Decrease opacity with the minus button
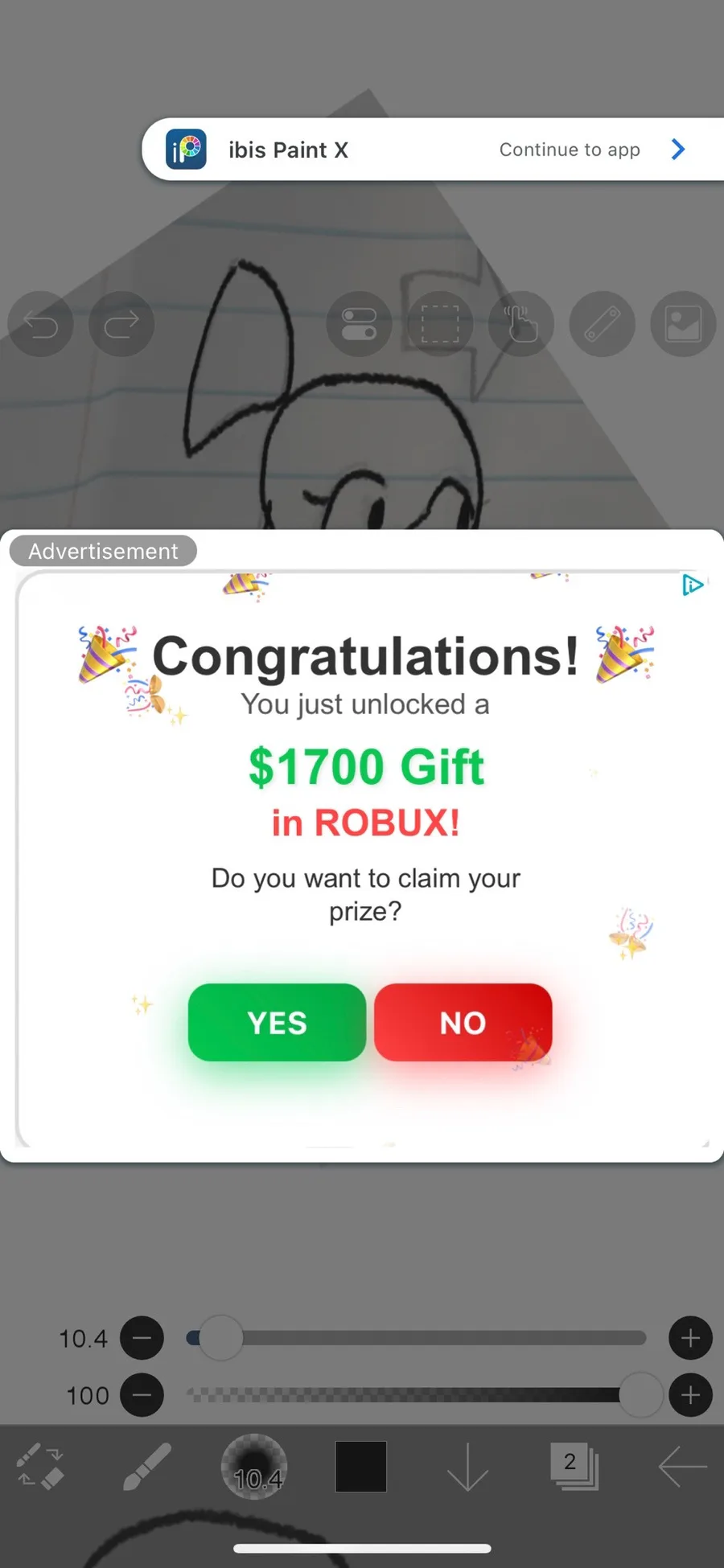This screenshot has width=724, height=1568. 142,1395
